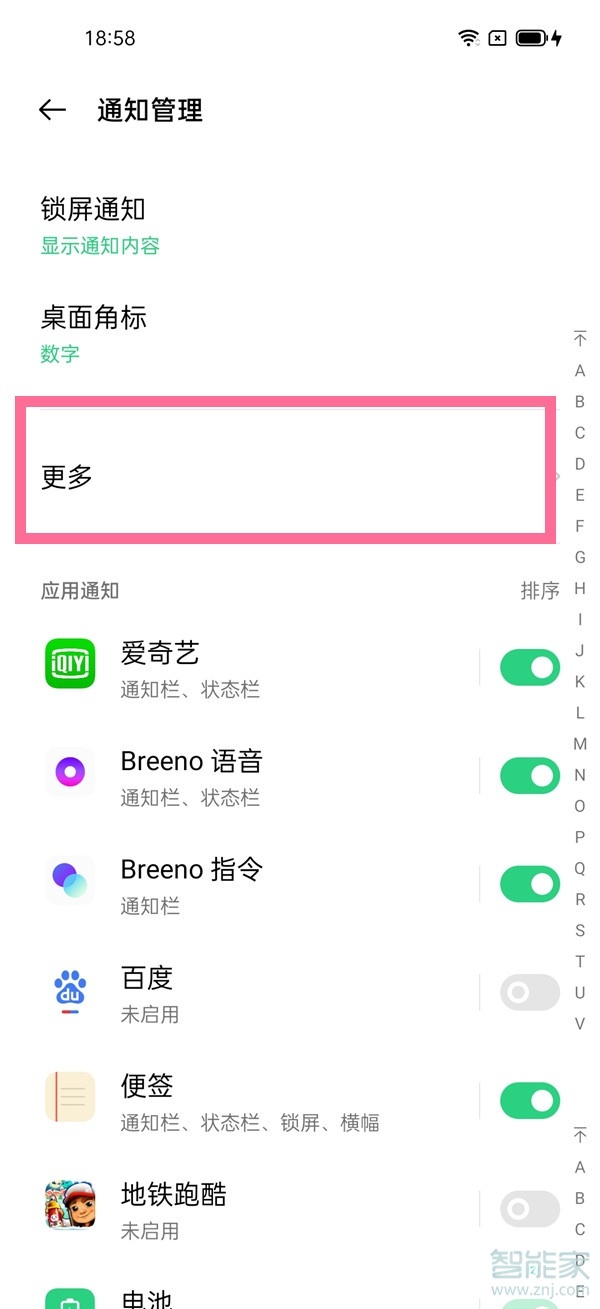The image size is (600, 1309).
Task: Go back from 通知管理
Action: click(x=52, y=110)
